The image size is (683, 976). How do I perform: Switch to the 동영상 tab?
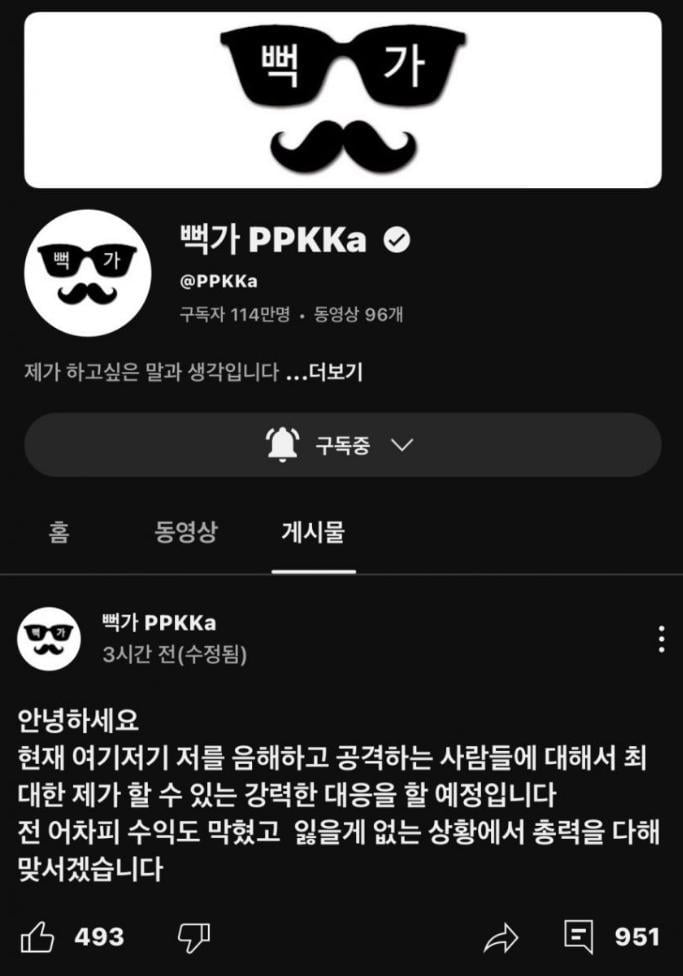(x=186, y=532)
